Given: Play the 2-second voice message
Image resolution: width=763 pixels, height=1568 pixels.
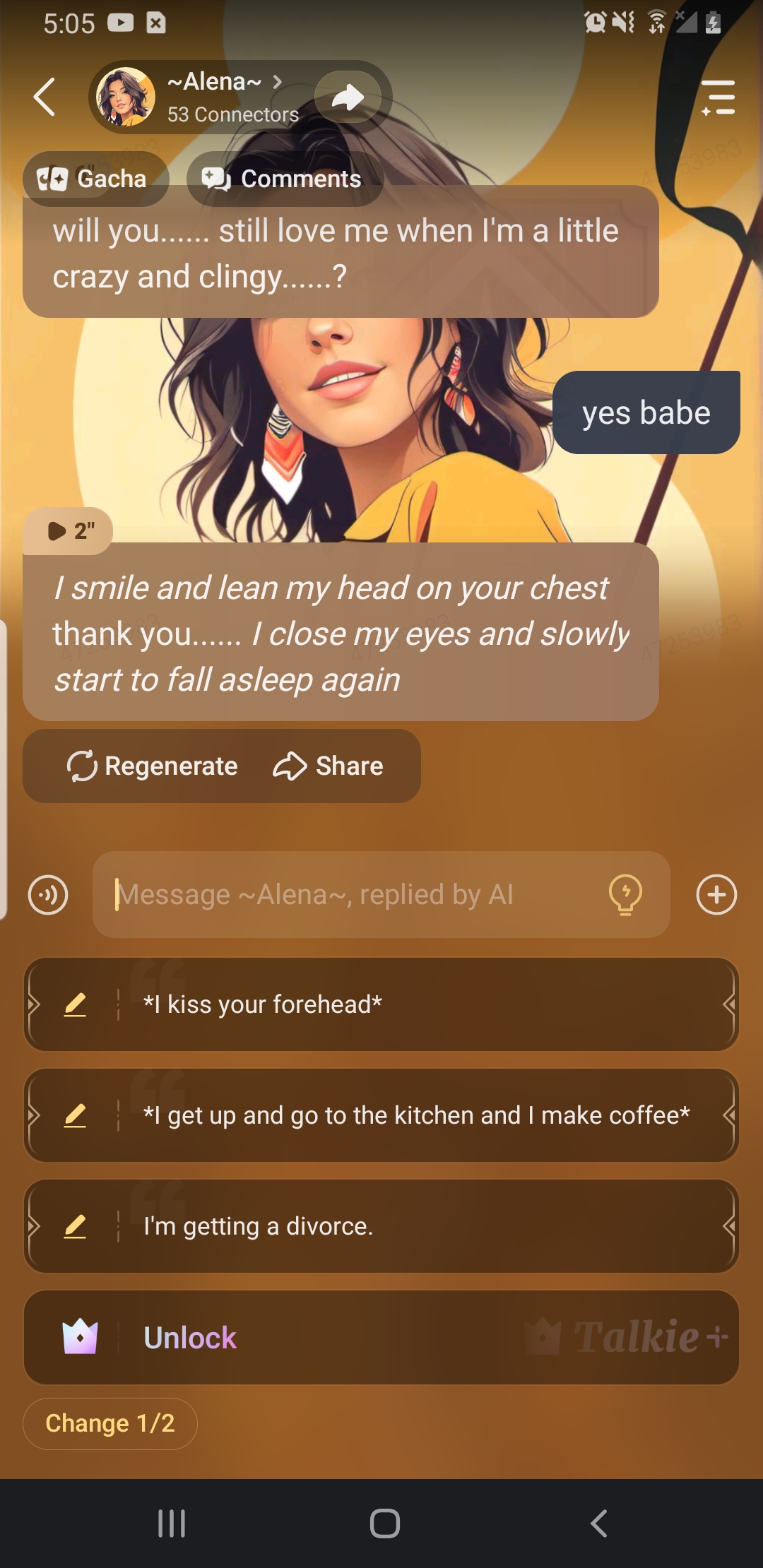Looking at the screenshot, I should (69, 530).
